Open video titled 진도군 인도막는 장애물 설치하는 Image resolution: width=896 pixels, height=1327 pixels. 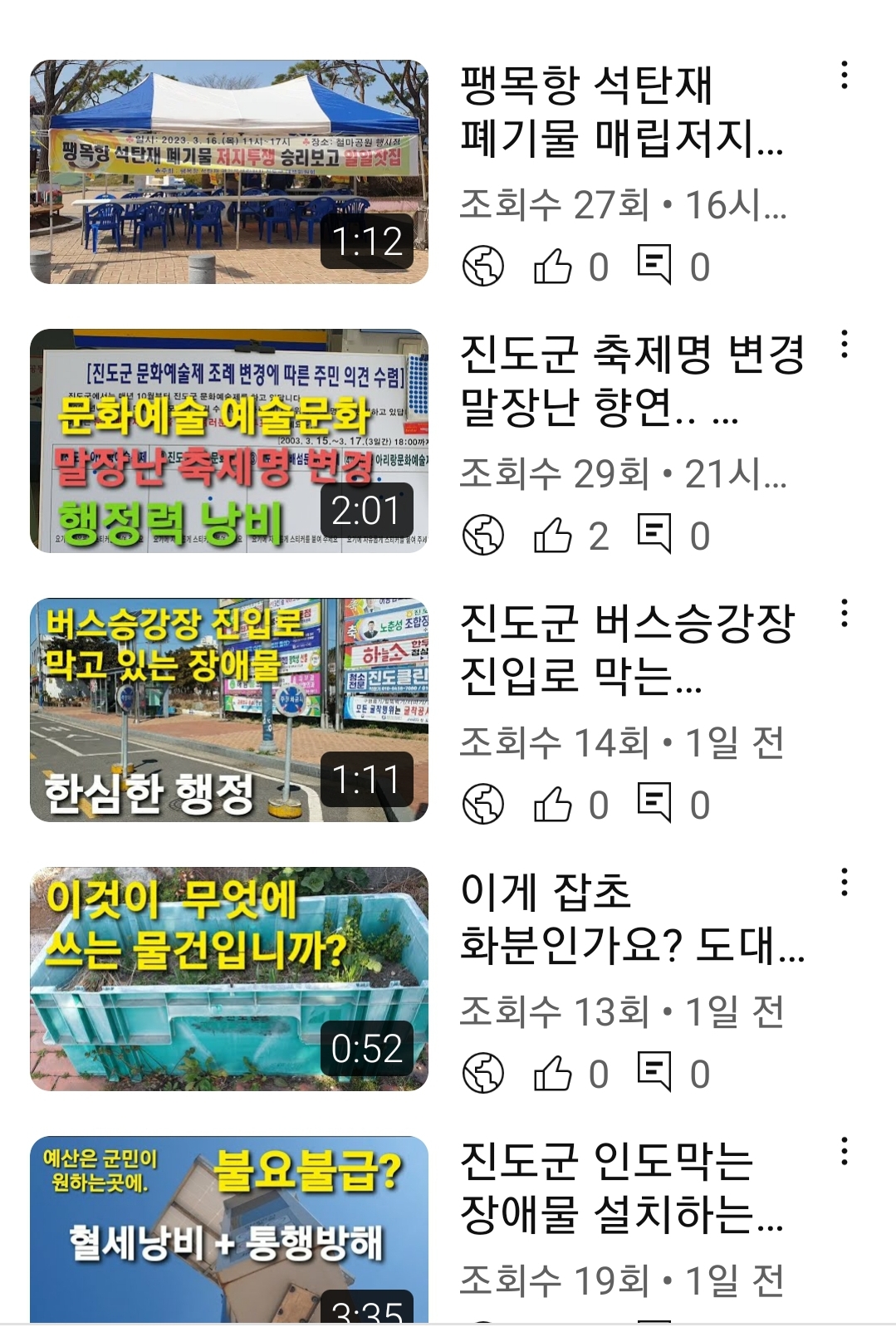point(621,1187)
